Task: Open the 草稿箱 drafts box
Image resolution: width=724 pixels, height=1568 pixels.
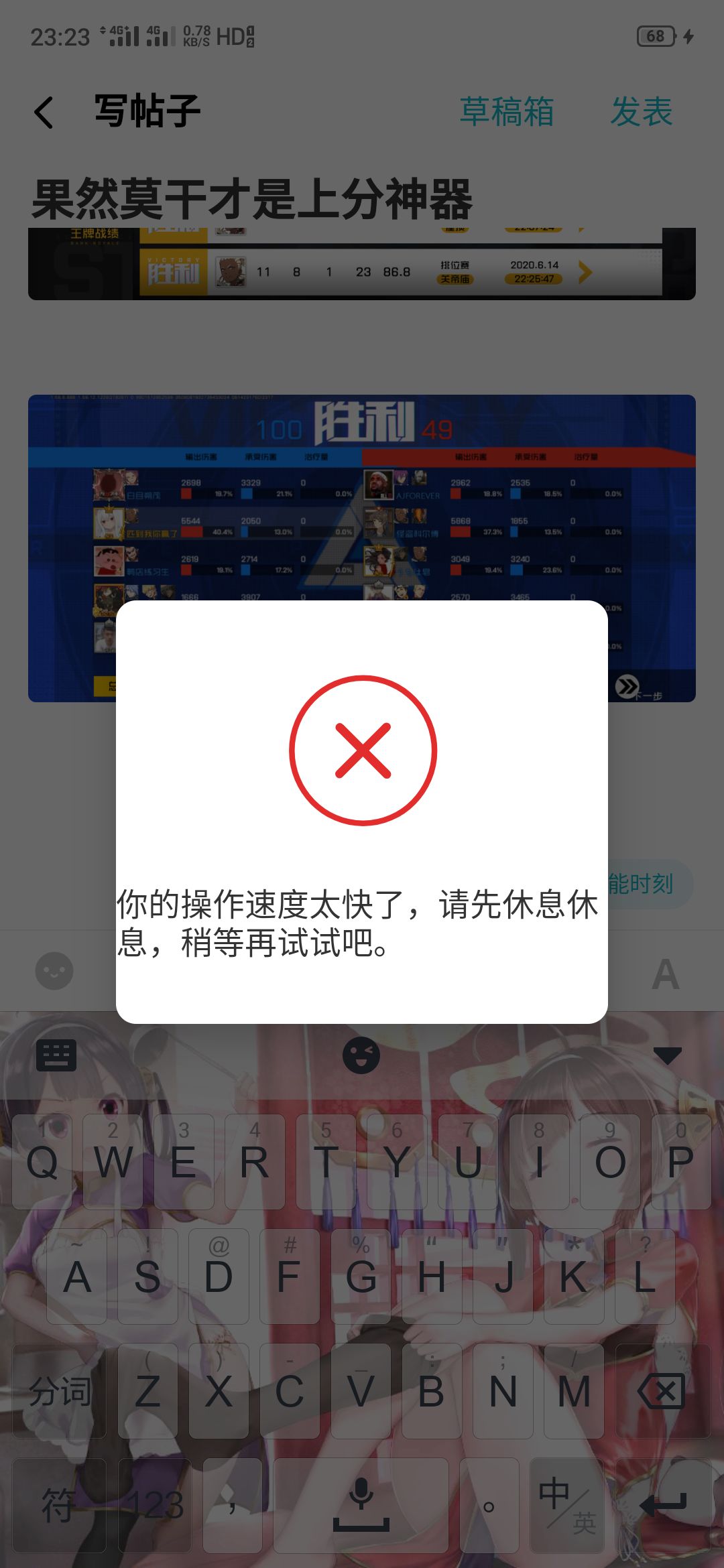Action: tap(507, 111)
